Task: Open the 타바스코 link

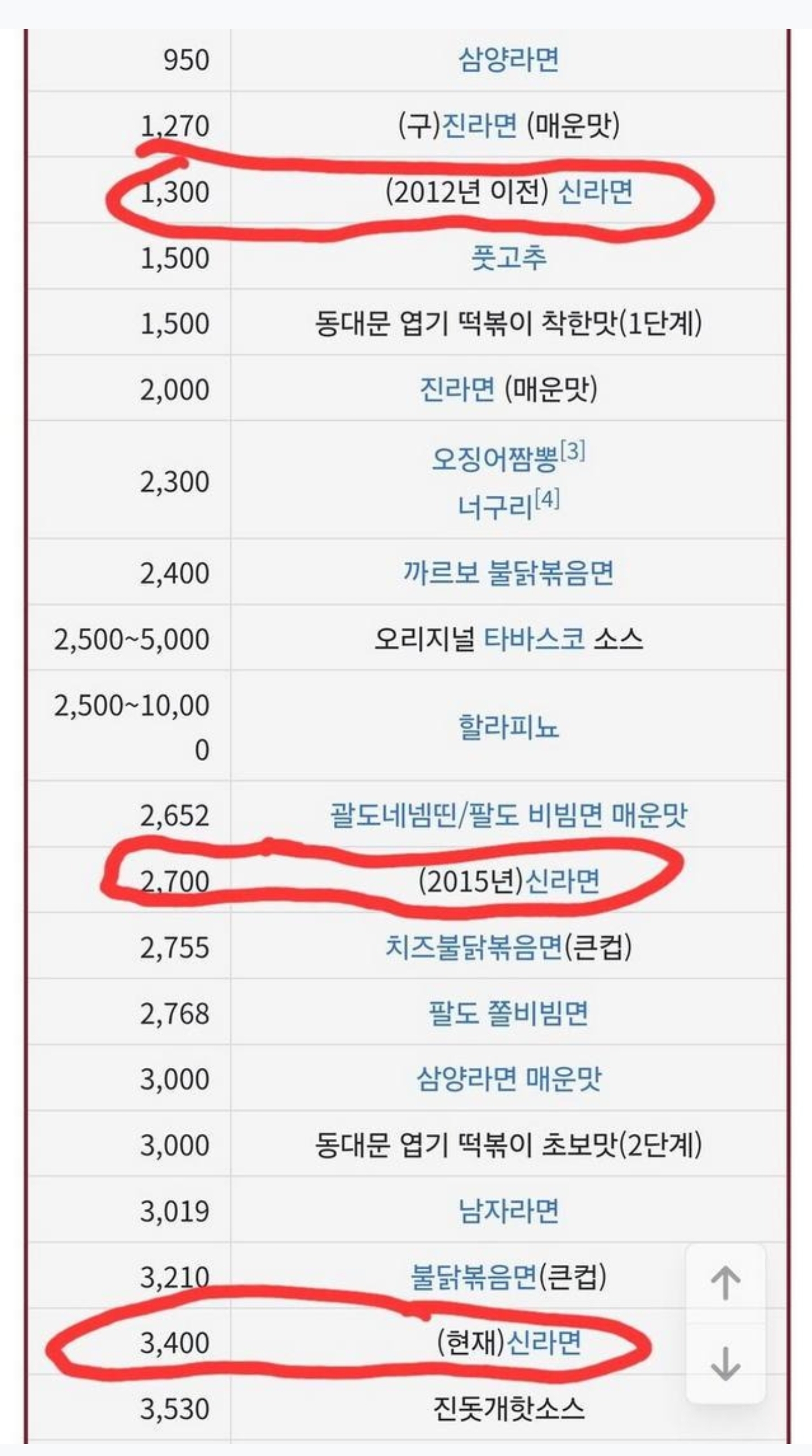Action: [x=534, y=639]
